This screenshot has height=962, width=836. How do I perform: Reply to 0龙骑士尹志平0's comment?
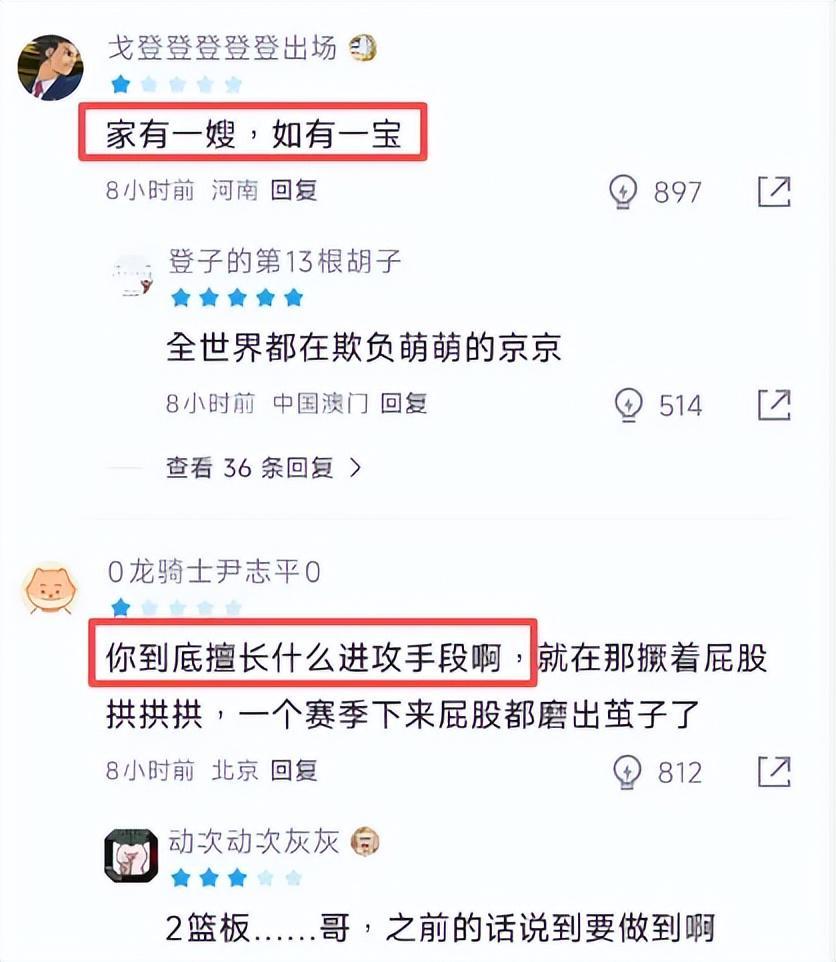click(294, 770)
